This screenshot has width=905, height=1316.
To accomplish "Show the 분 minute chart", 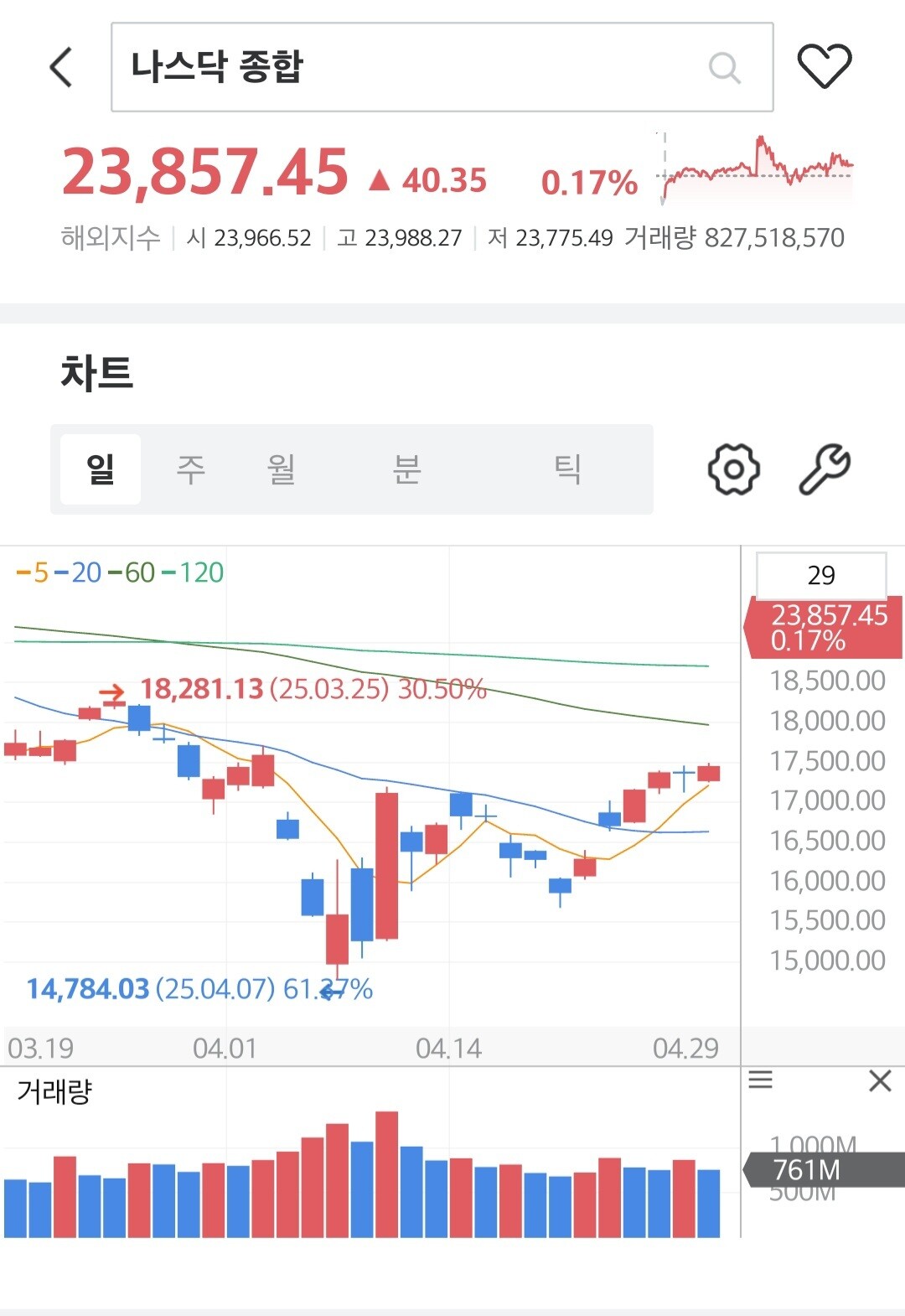I will (407, 469).
